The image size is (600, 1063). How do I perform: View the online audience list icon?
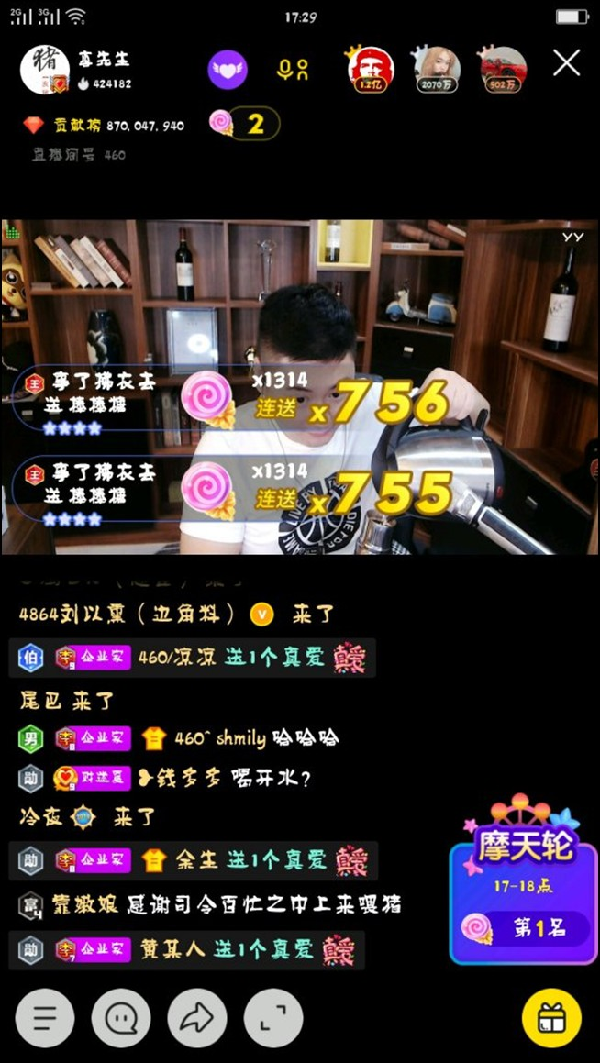(293, 69)
